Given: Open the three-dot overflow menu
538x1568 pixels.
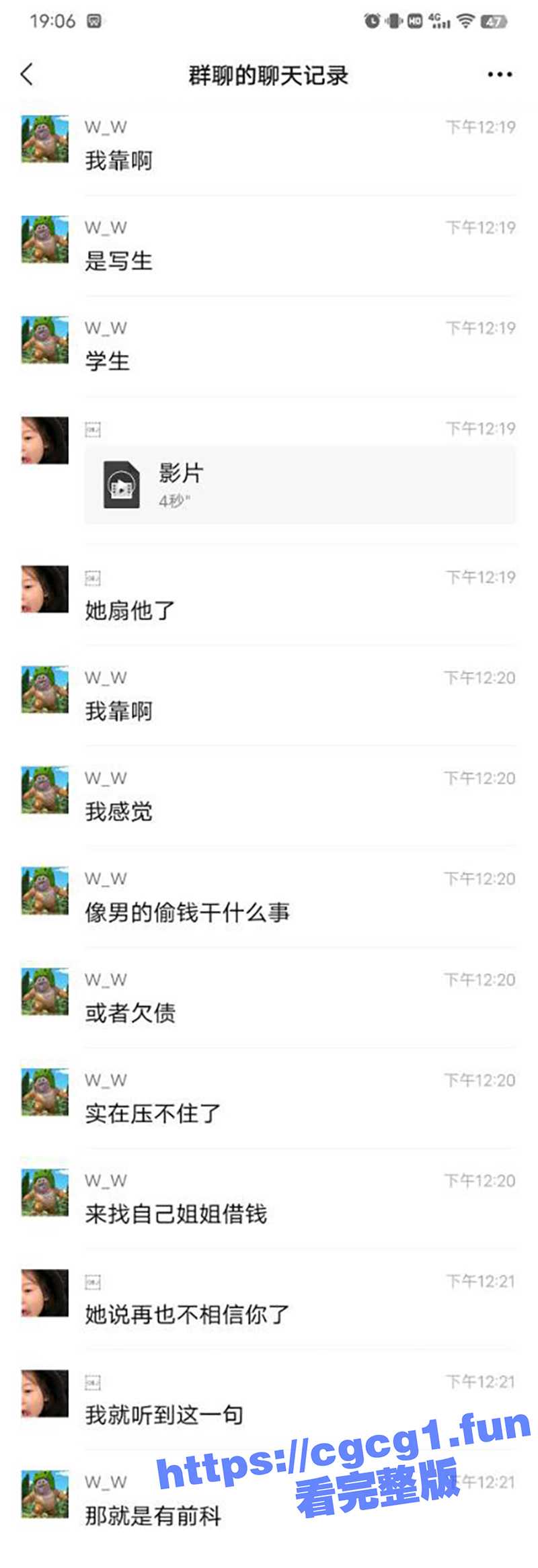Looking at the screenshot, I should pyautogui.click(x=500, y=75).
